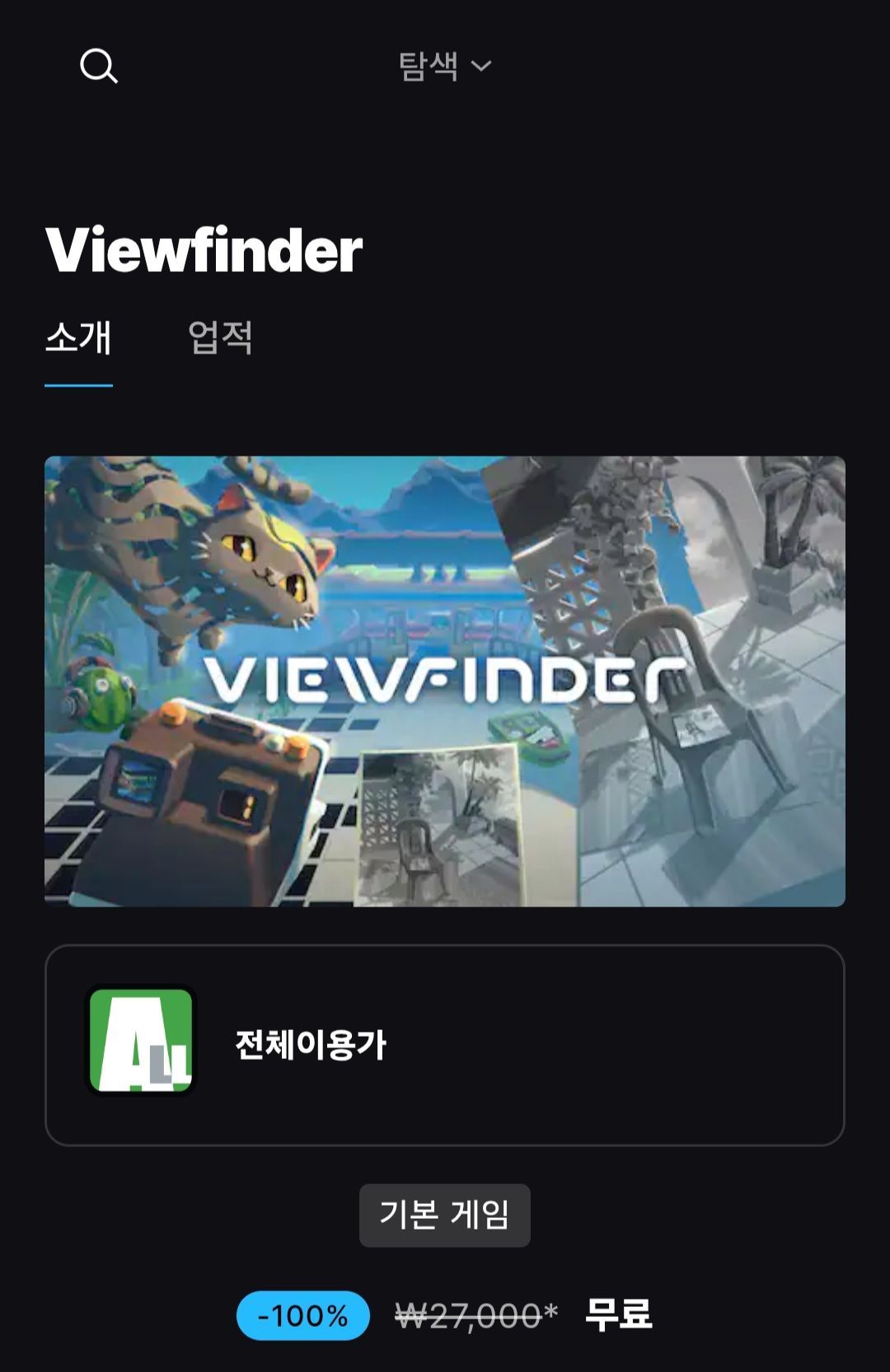Open the Viewfinder banner image
The height and width of the screenshot is (1372, 890).
445,681
